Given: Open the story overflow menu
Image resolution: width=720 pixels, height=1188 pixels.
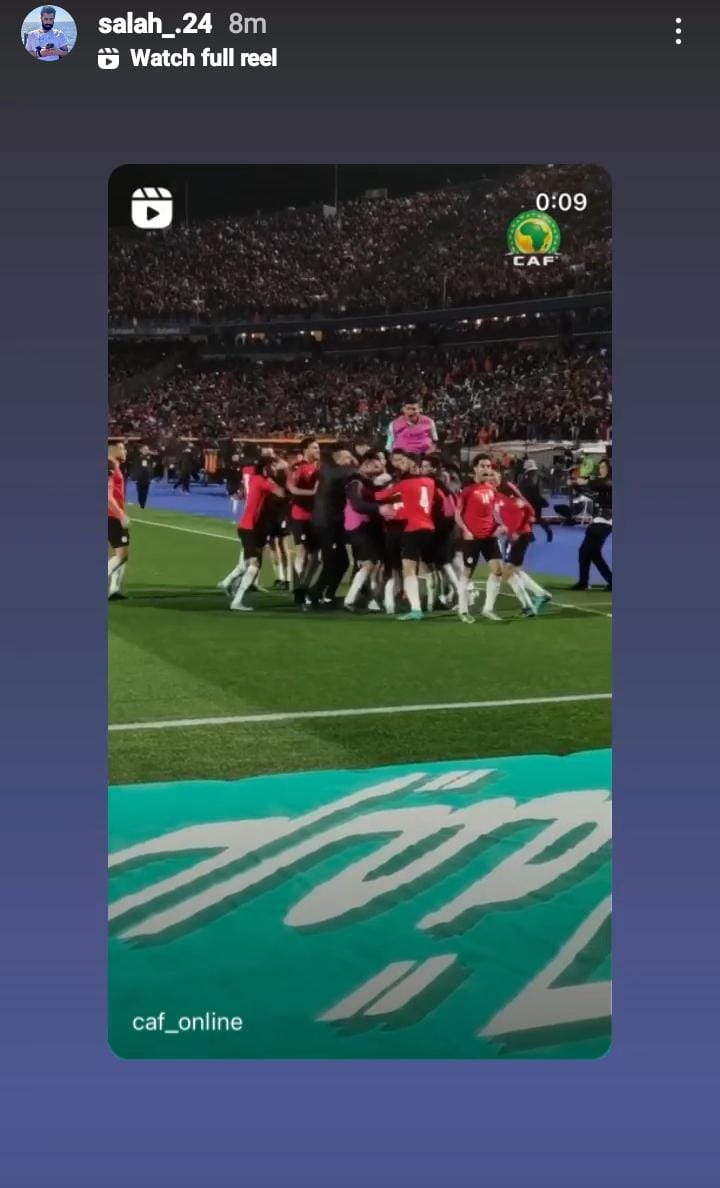Looking at the screenshot, I should tap(678, 31).
